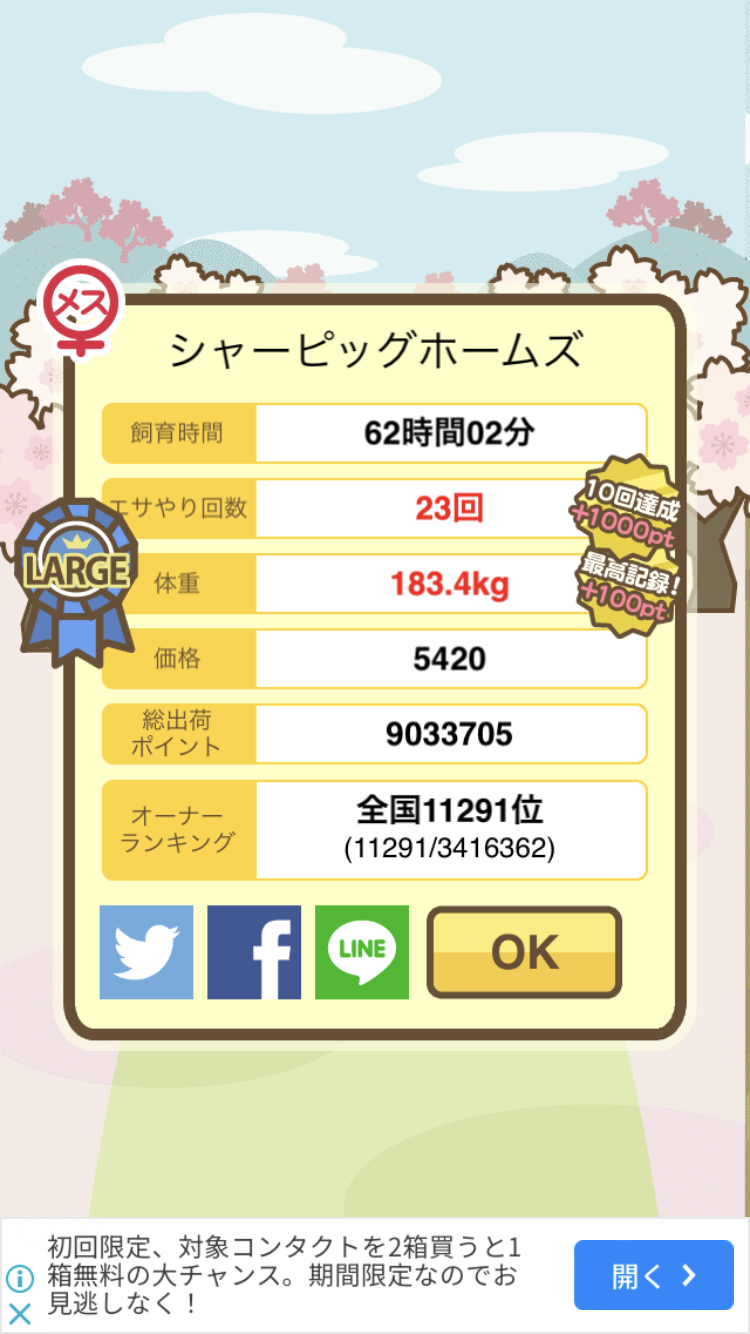Share the result on Facebook

coord(254,952)
